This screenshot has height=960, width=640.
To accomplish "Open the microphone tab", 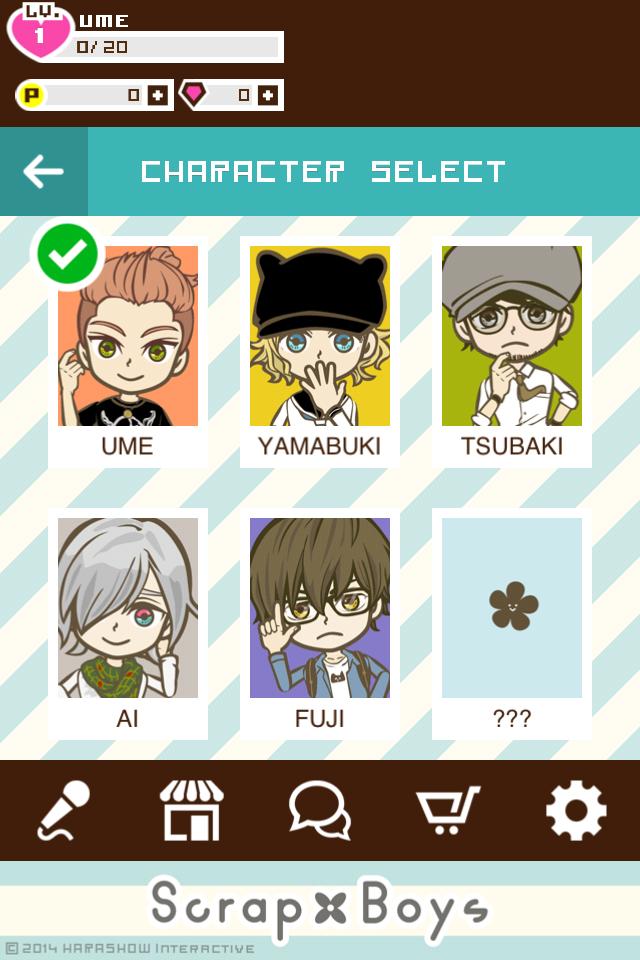I will (x=64, y=810).
